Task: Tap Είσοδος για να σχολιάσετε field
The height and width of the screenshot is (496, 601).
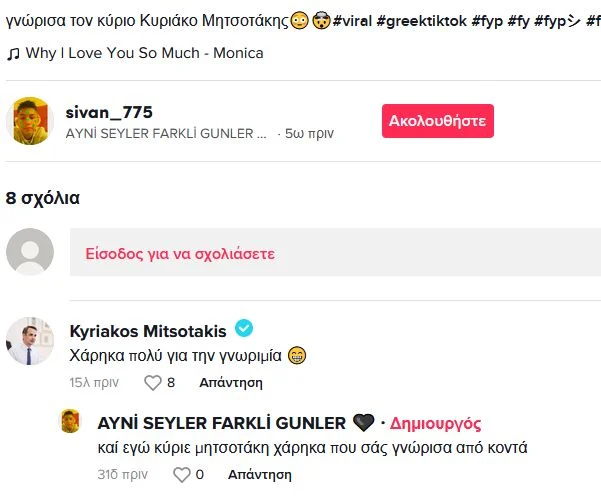Action: point(335,253)
